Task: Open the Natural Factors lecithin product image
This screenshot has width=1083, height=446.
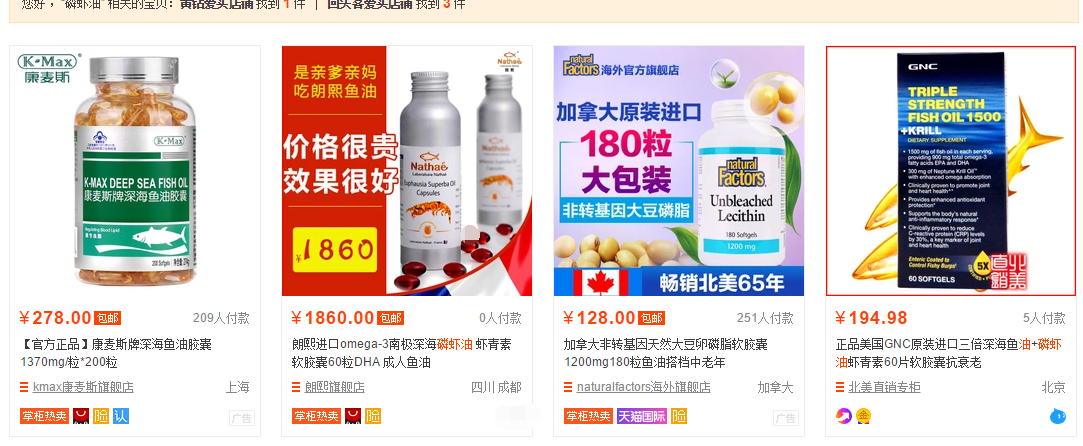Action: pyautogui.click(x=678, y=171)
